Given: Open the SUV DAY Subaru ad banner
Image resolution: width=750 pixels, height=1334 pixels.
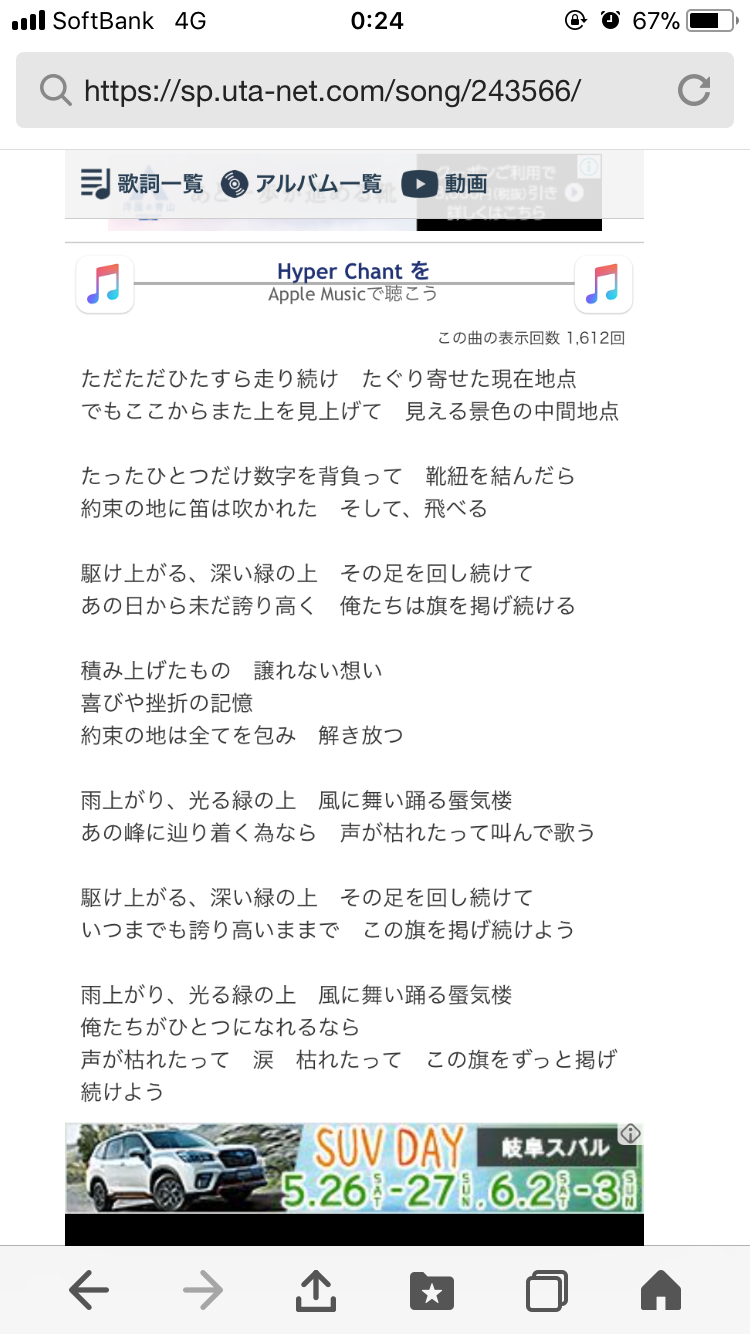Looking at the screenshot, I should pyautogui.click(x=354, y=1167).
